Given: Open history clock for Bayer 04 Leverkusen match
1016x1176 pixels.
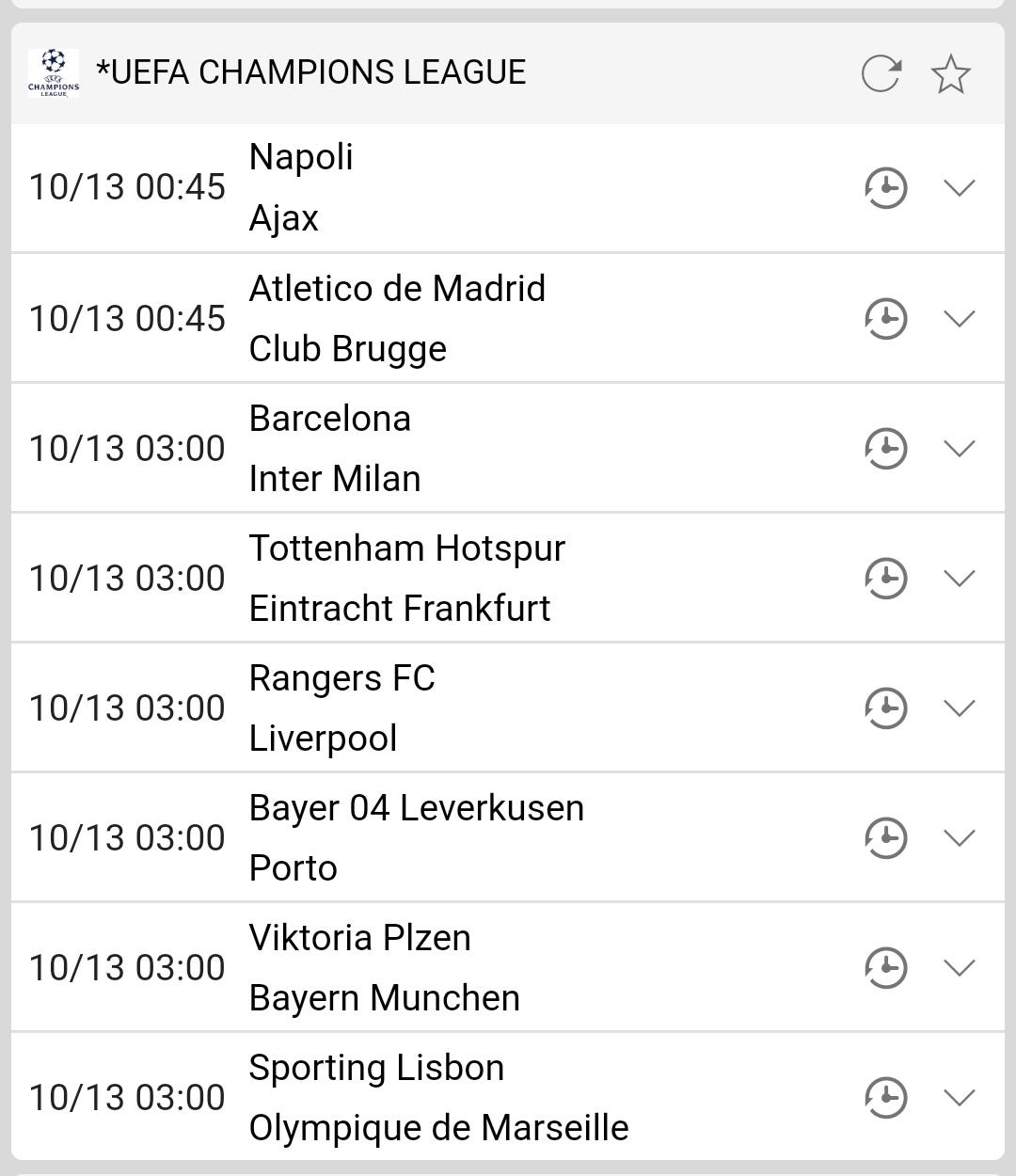Looking at the screenshot, I should [x=885, y=837].
